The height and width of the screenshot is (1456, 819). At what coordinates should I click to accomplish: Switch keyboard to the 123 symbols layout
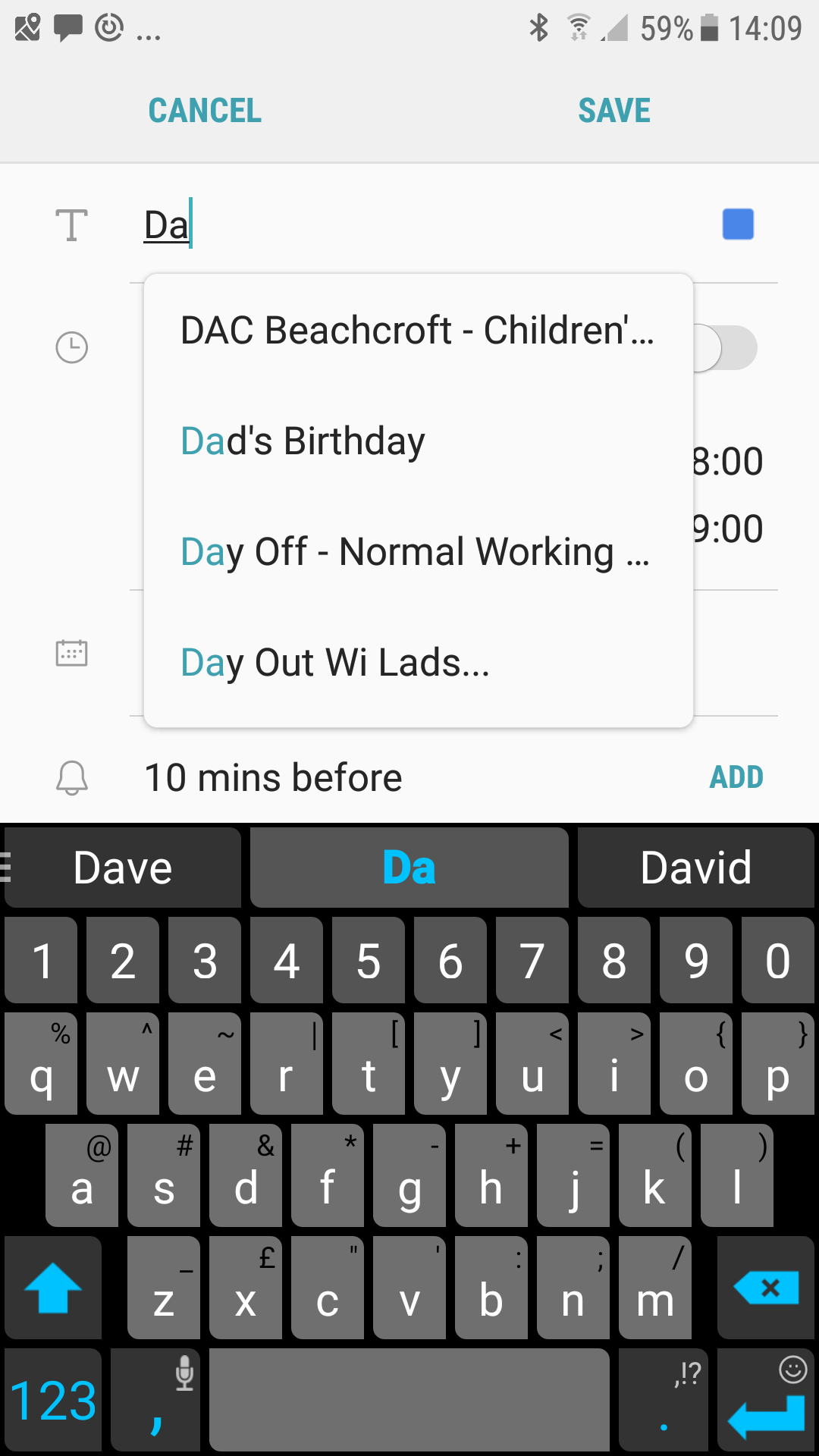[53, 1400]
